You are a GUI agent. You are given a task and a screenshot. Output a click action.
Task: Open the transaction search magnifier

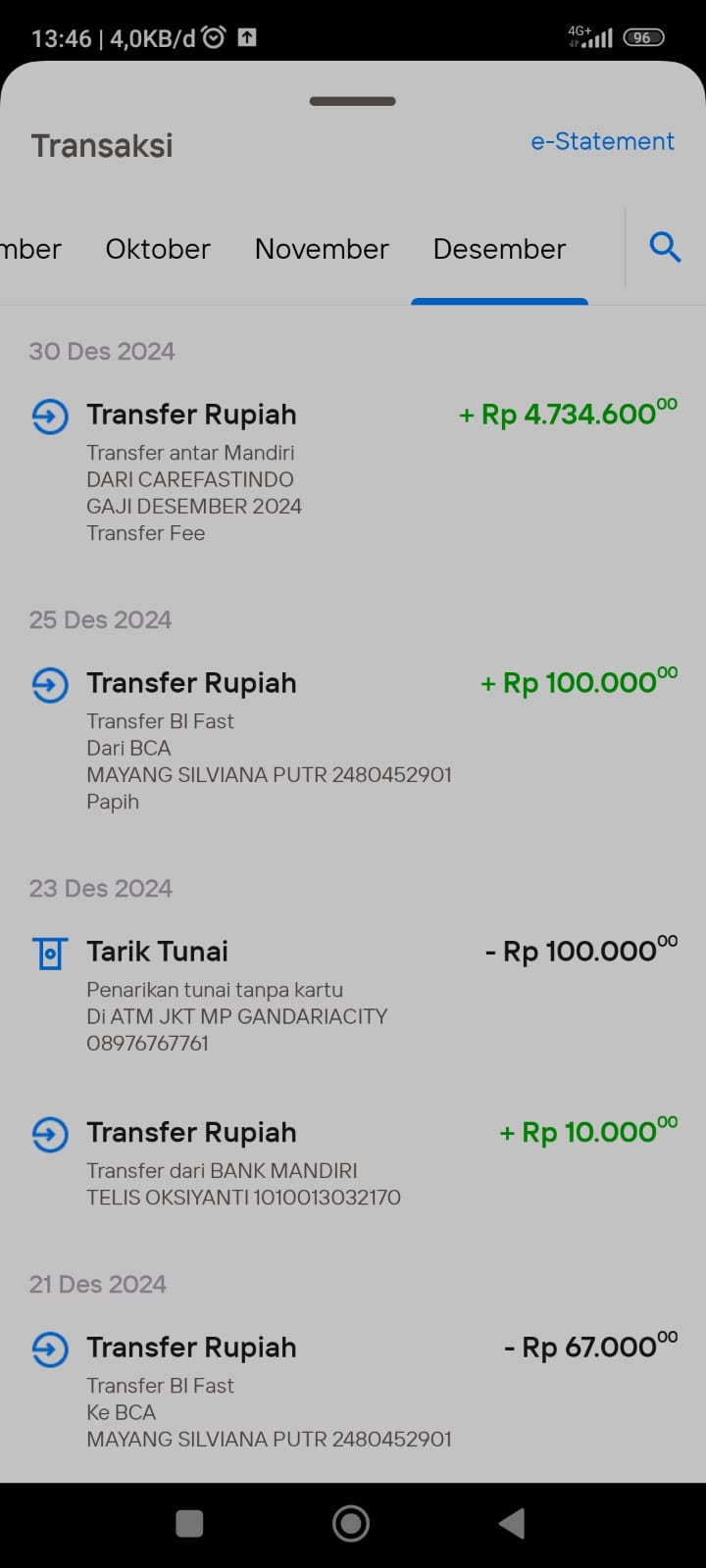pos(665,248)
